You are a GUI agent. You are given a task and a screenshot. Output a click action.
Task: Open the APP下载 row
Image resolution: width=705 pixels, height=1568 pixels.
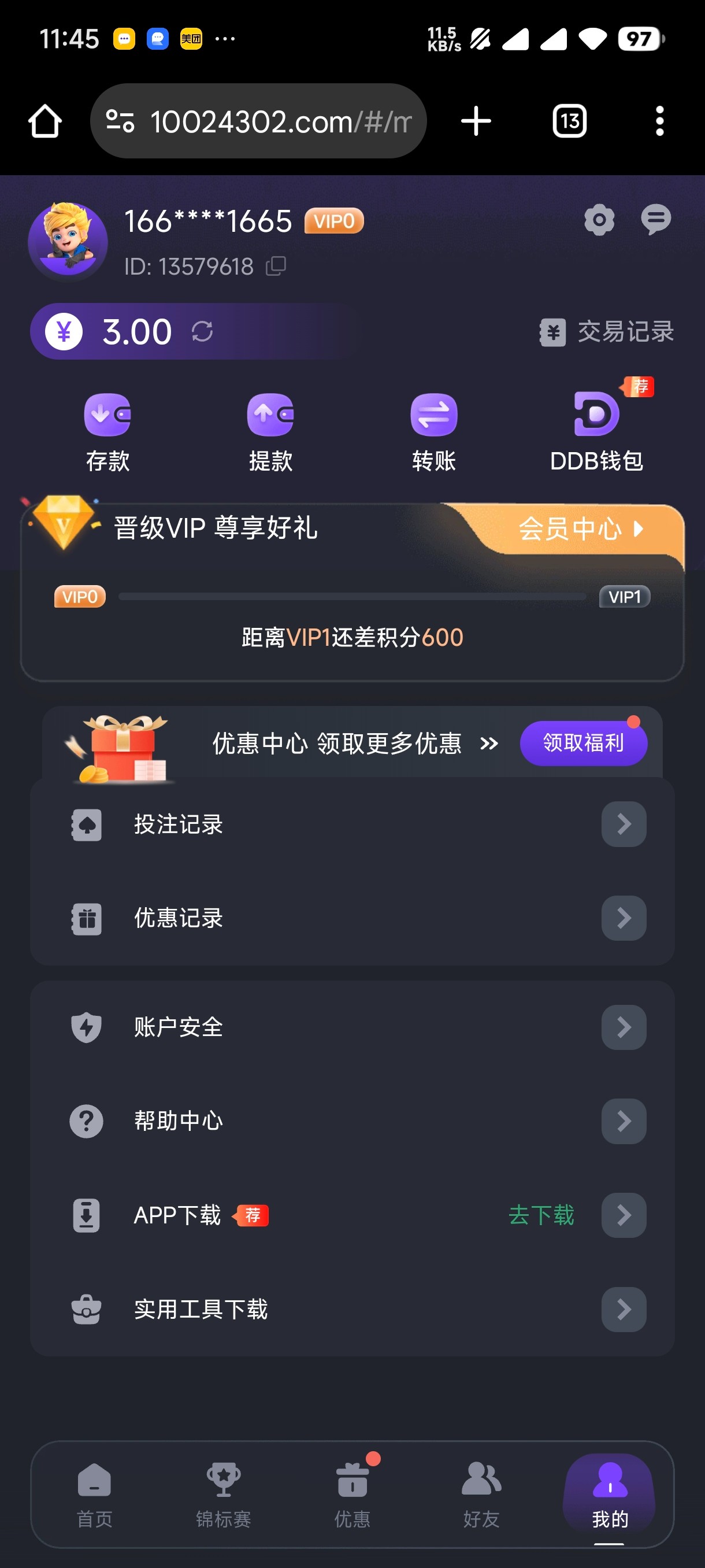(352, 1215)
